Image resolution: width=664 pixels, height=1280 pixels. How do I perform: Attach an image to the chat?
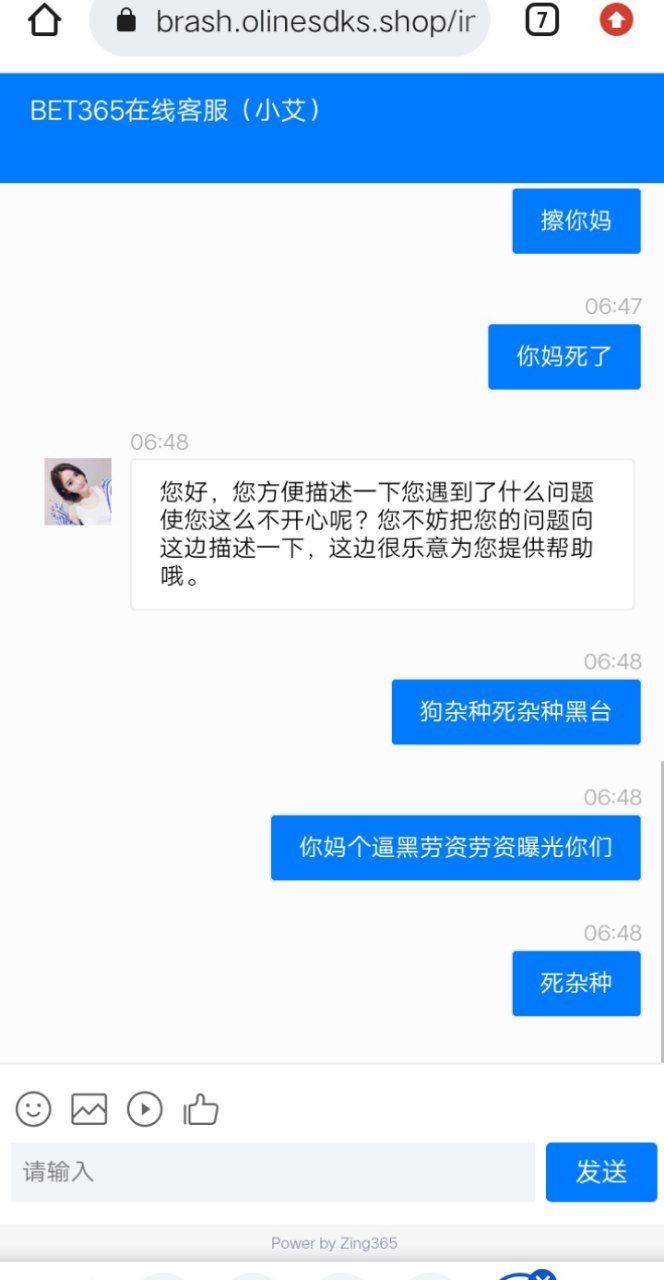point(89,1108)
